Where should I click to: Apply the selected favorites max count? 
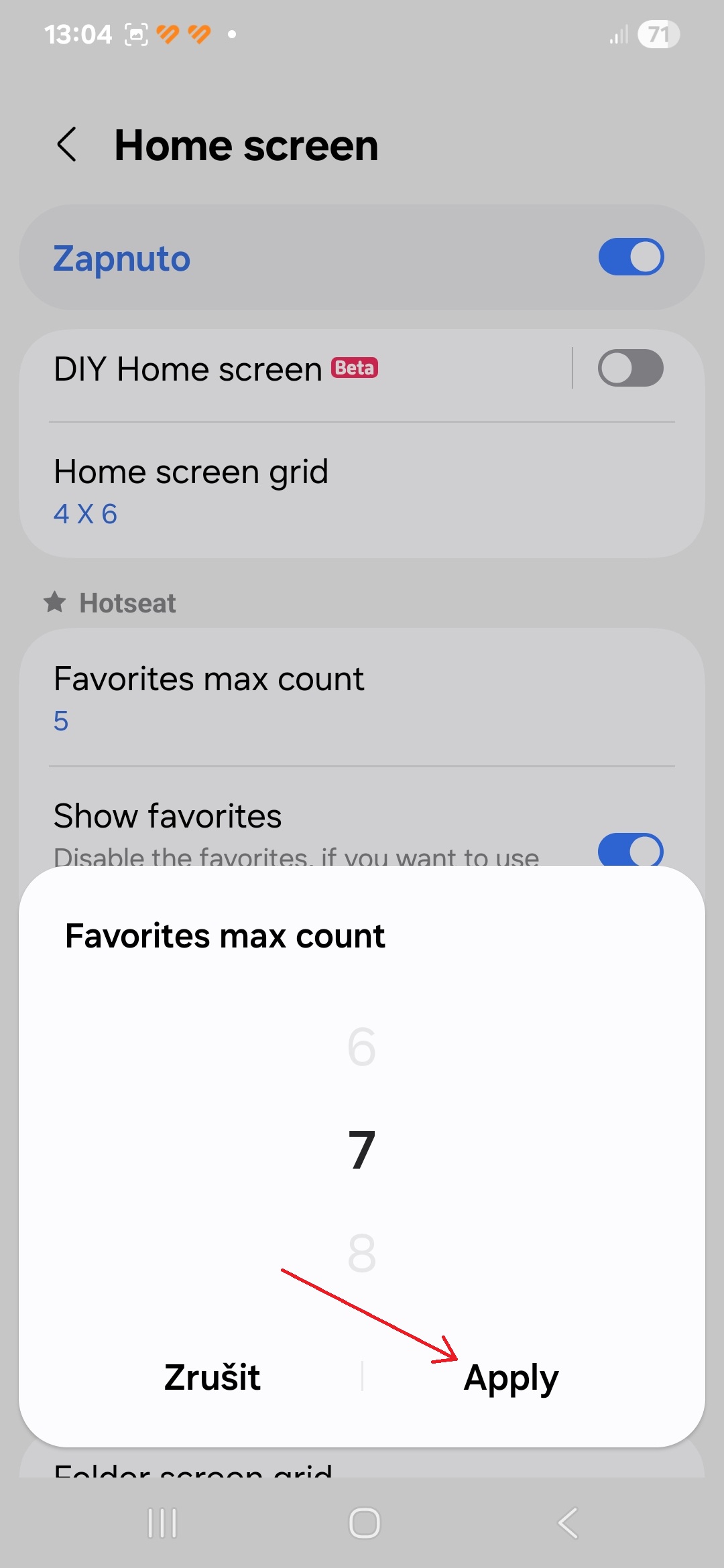pyautogui.click(x=511, y=1379)
